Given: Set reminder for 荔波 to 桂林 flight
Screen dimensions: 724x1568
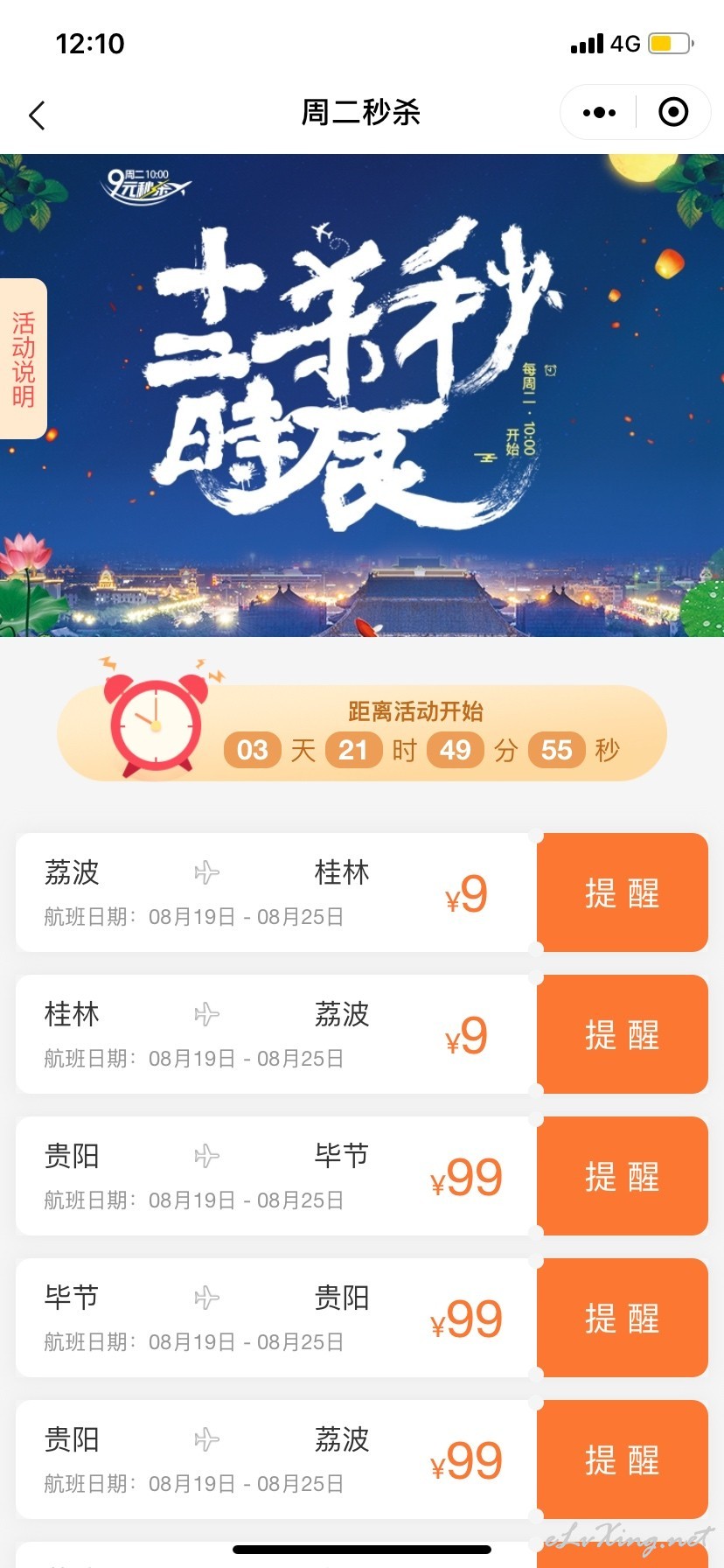Looking at the screenshot, I should 622,892.
